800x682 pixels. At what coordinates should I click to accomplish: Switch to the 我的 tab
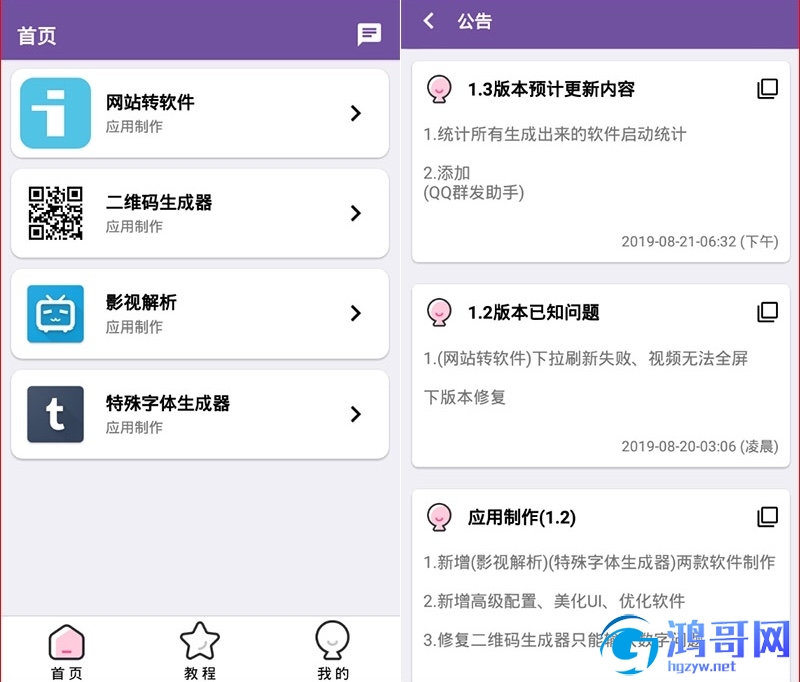coord(332,651)
